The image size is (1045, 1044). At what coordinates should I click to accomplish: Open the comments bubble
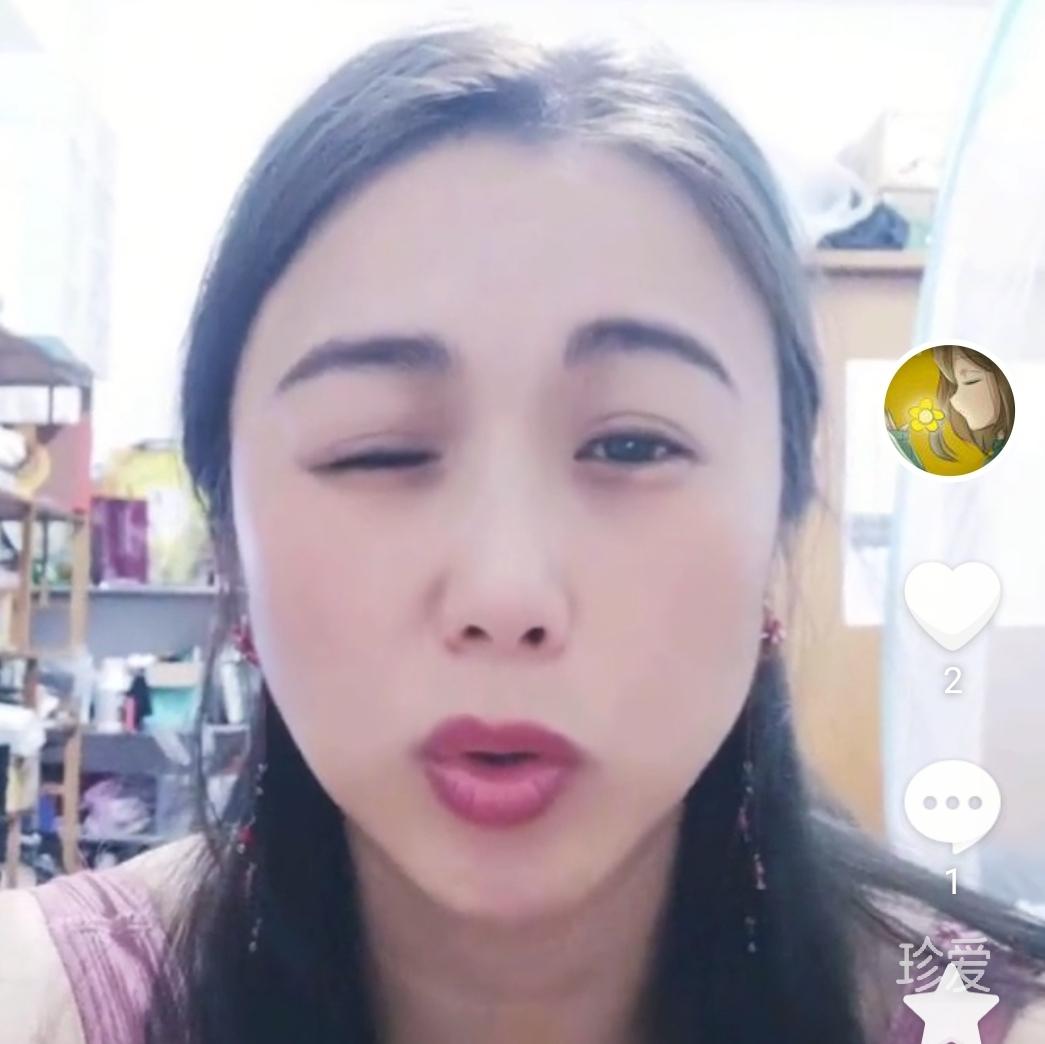(x=952, y=804)
